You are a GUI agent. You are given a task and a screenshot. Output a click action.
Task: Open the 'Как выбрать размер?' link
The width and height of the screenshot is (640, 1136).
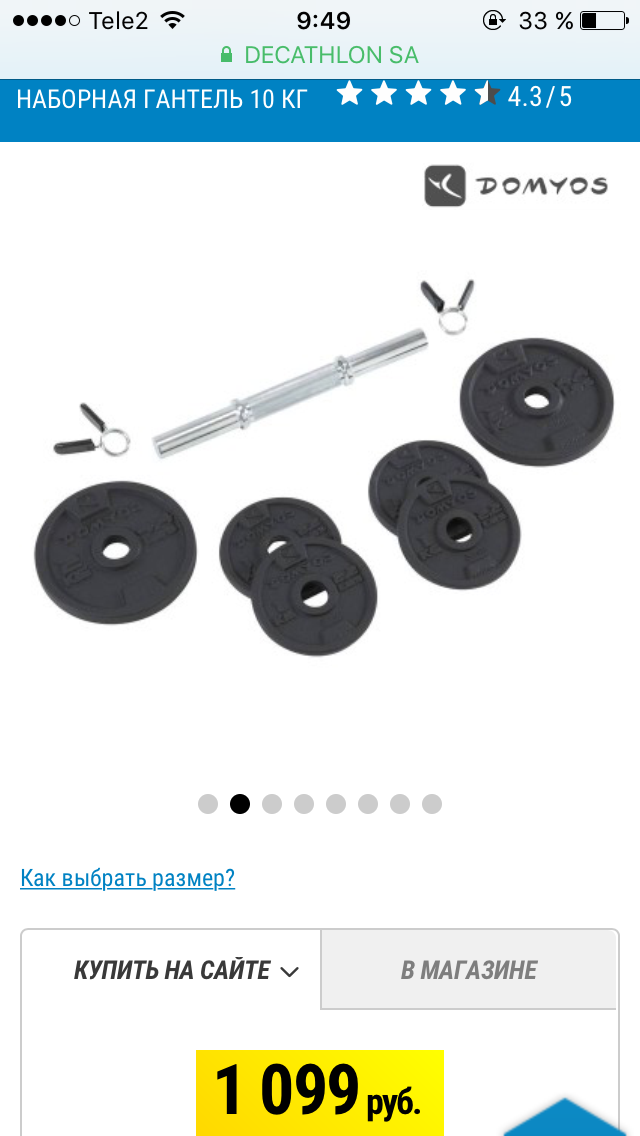coord(128,878)
